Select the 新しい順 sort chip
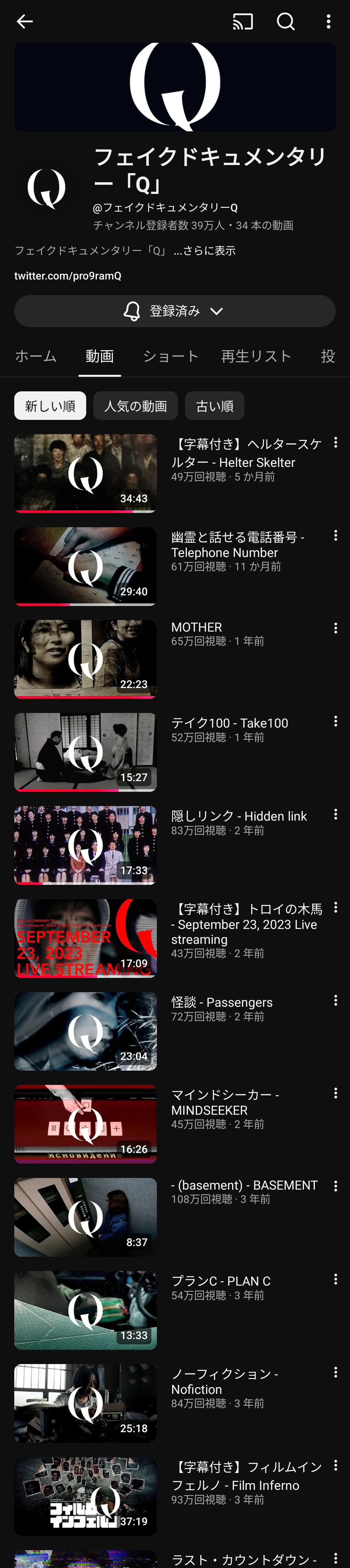Image resolution: width=350 pixels, height=1568 pixels. [50, 406]
